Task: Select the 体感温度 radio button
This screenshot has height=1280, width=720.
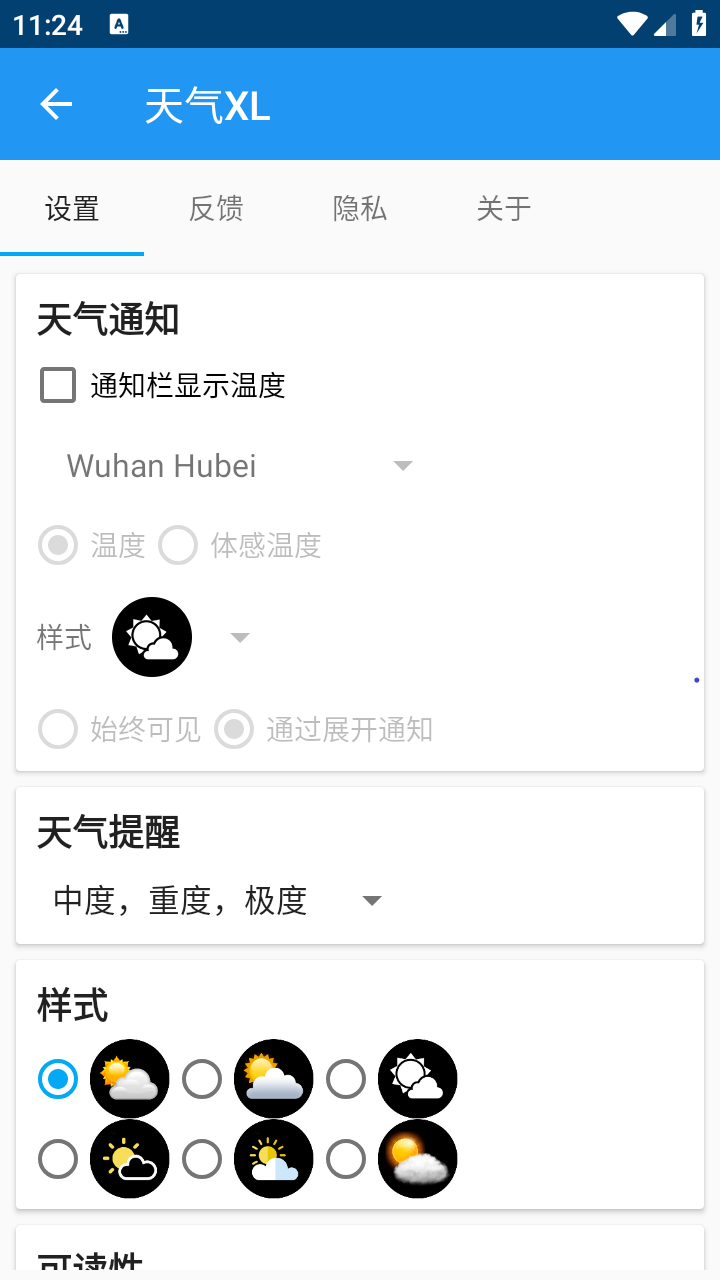Action: (178, 545)
